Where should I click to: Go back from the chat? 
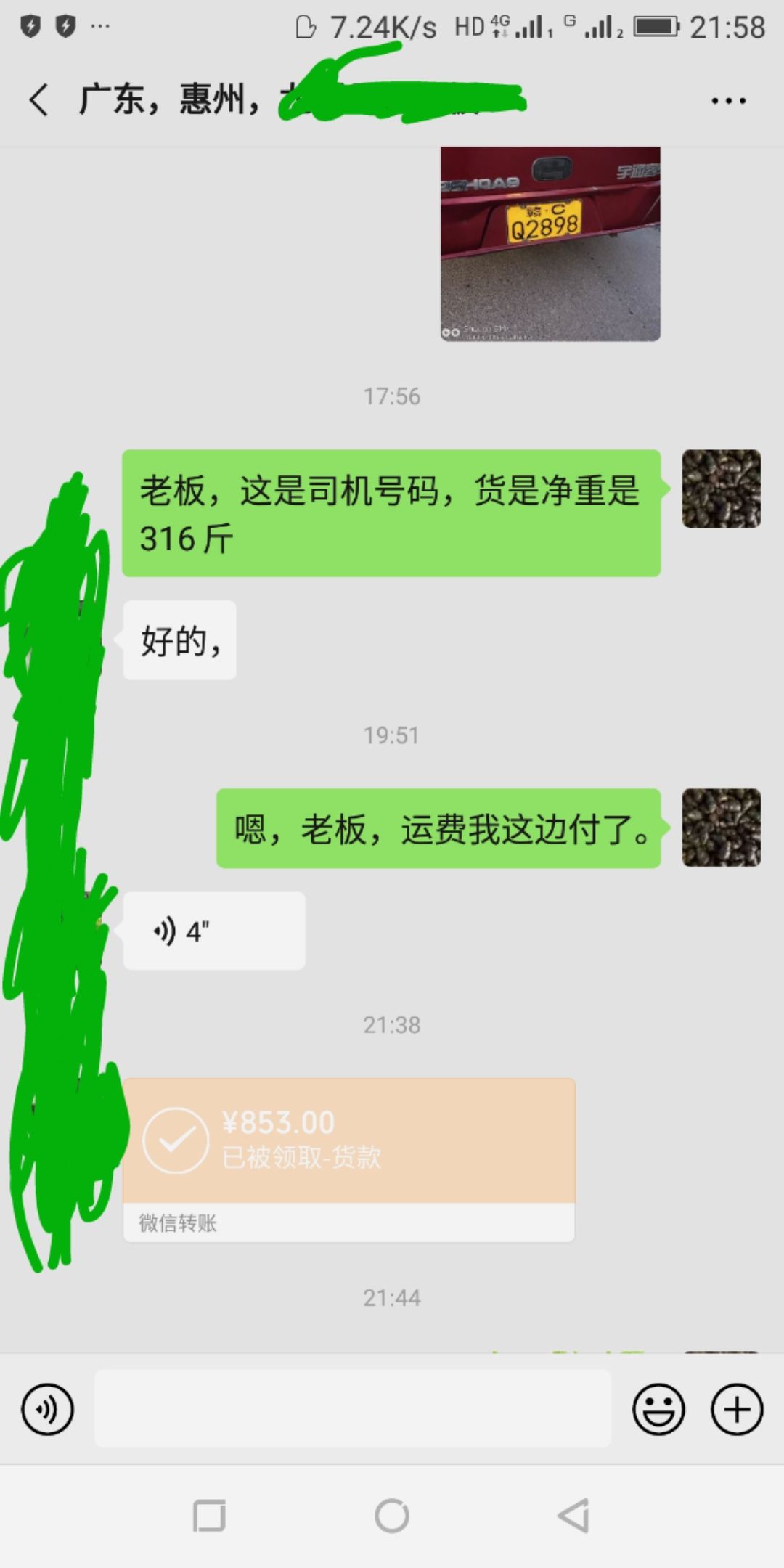(40, 99)
